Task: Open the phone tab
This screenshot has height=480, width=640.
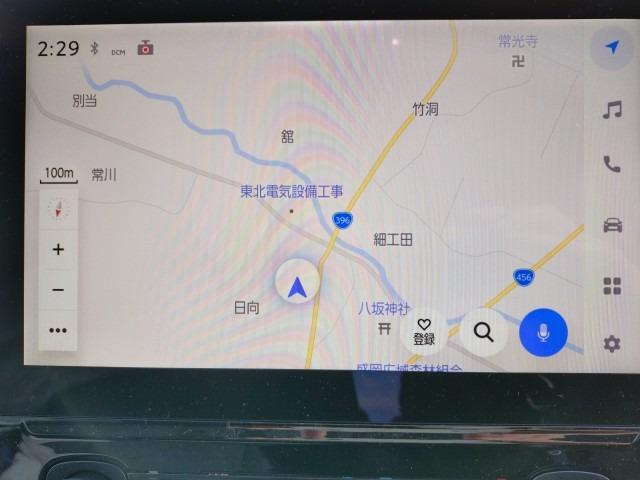Action: tap(611, 164)
